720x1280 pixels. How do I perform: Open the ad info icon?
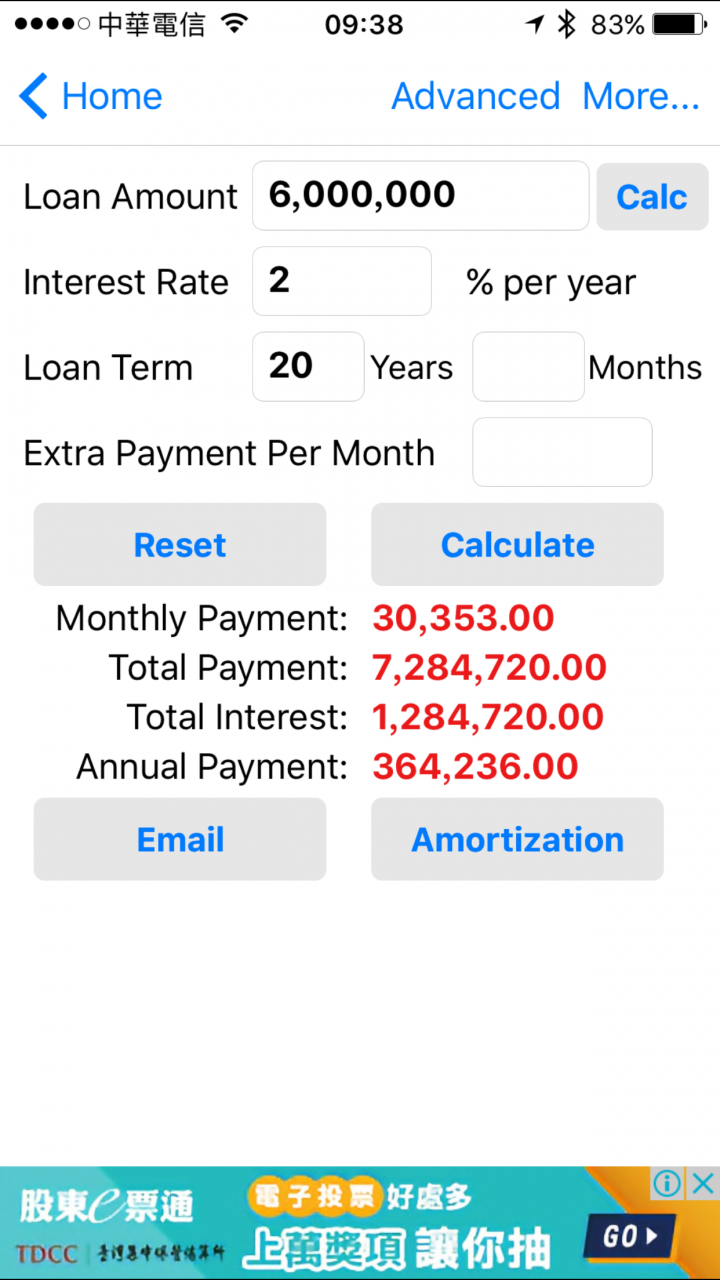point(667,1184)
